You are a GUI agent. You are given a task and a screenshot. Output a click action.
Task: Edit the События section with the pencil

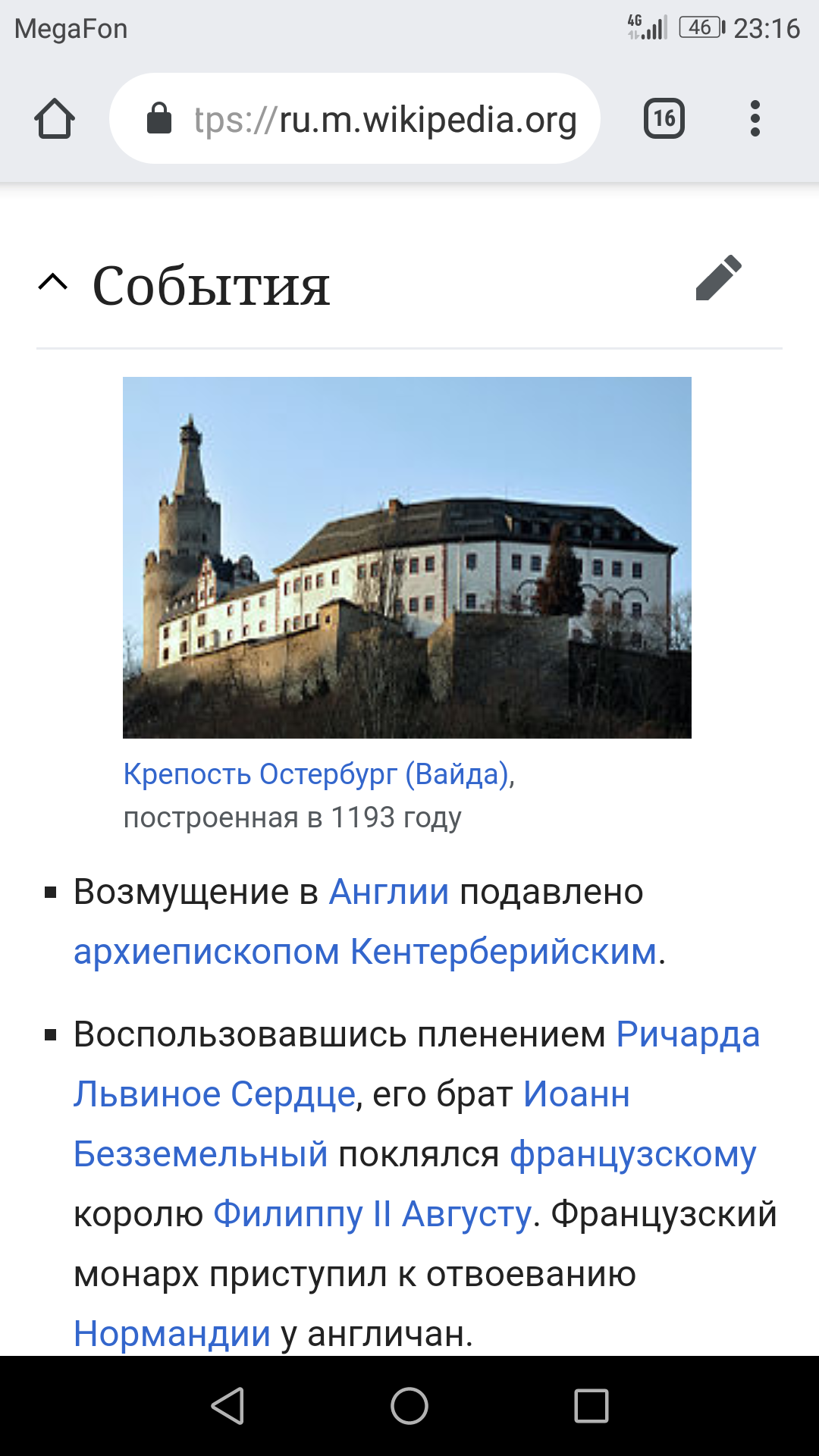point(718,278)
